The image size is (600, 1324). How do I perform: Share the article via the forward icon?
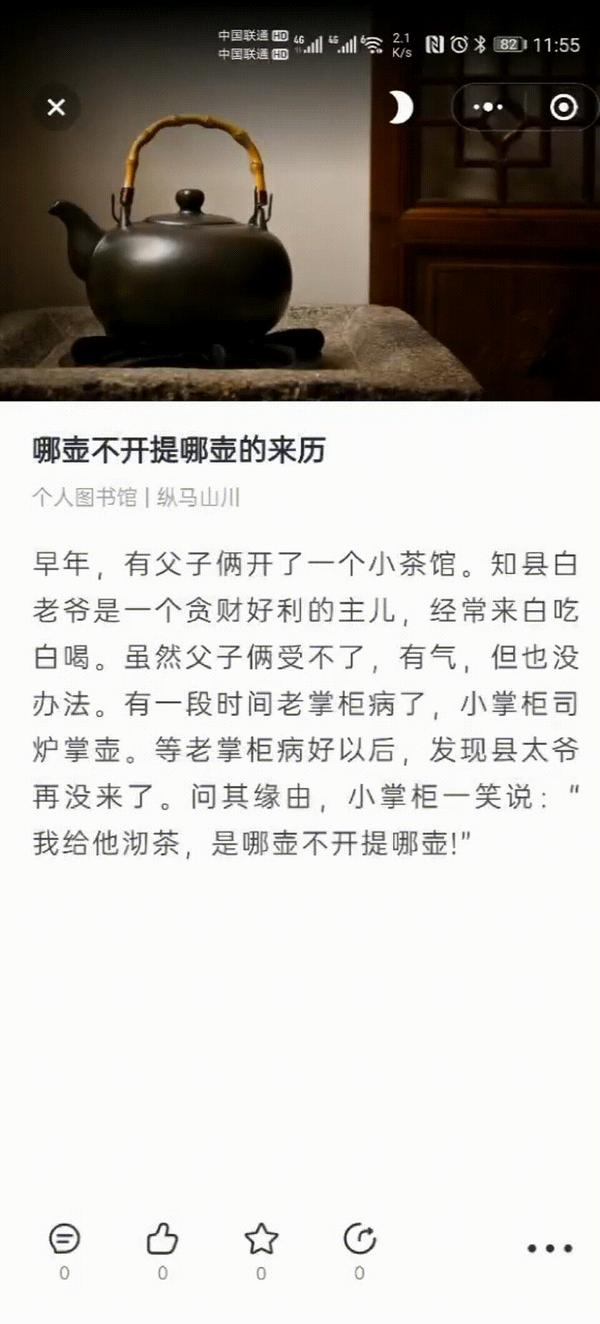pyautogui.click(x=359, y=1240)
